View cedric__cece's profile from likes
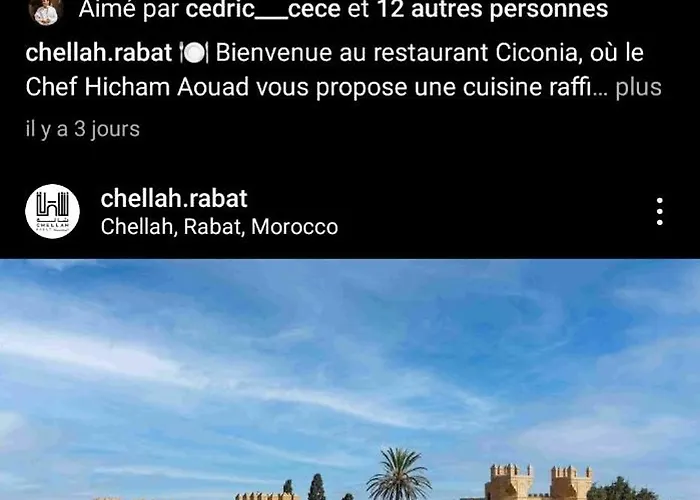 click(x=263, y=11)
